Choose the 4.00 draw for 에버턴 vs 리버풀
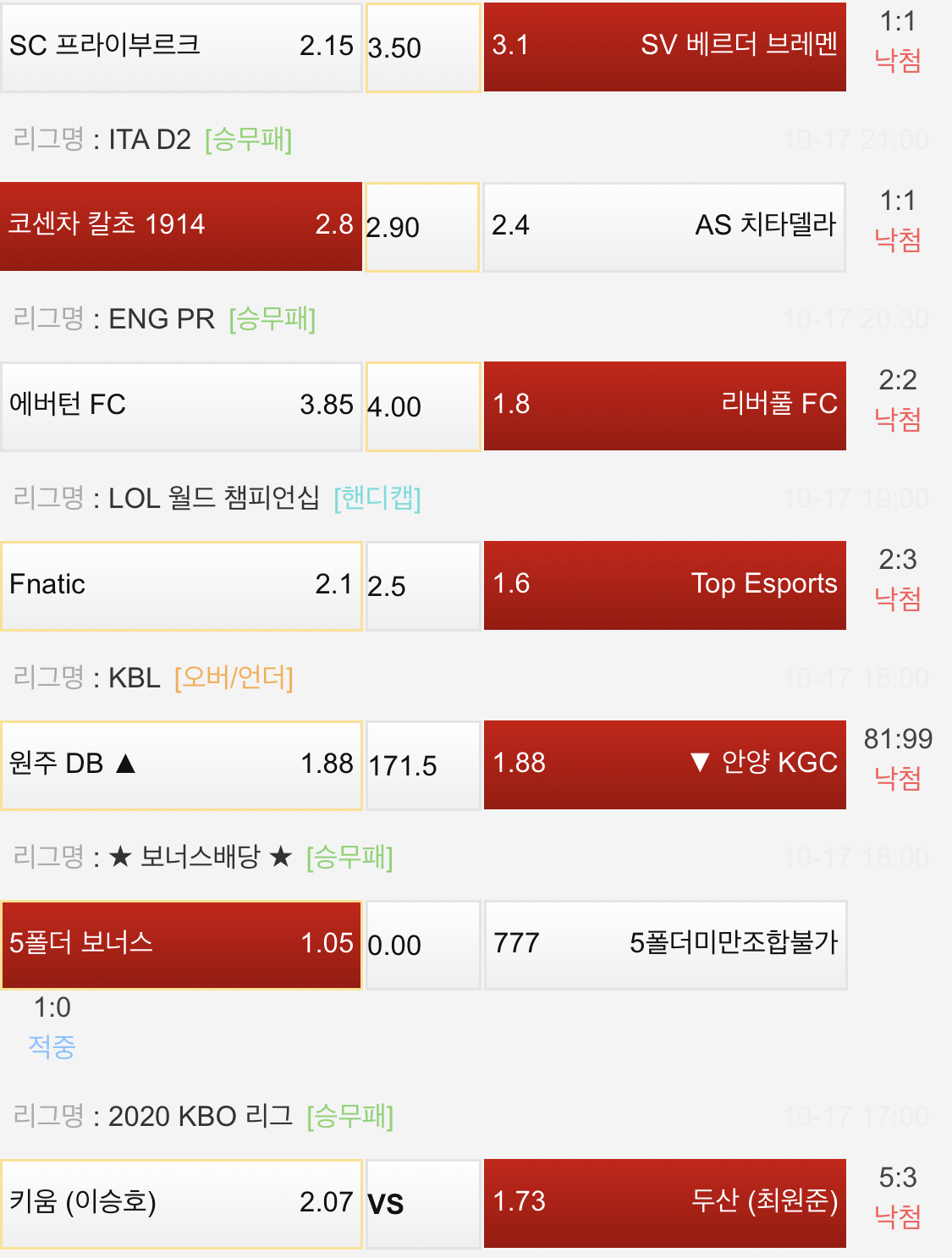 (x=423, y=406)
